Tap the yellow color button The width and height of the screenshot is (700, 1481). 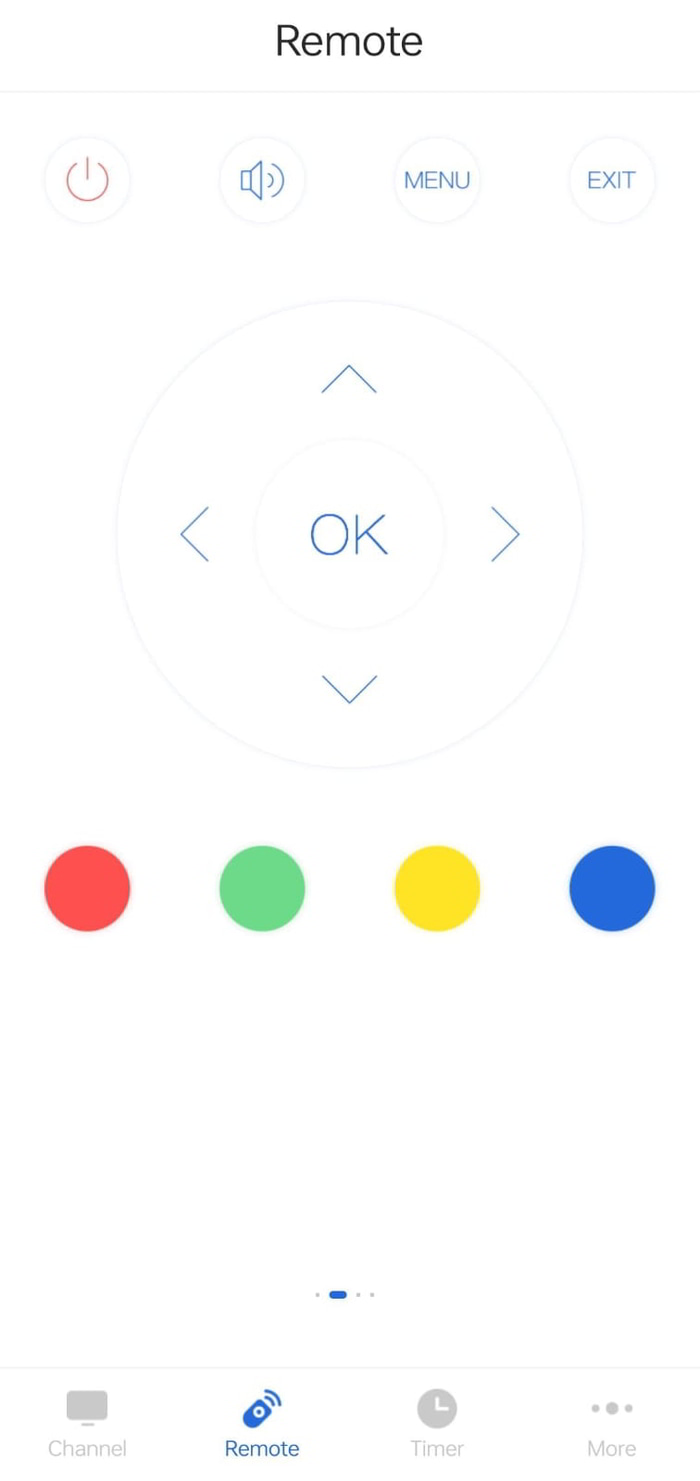point(437,888)
